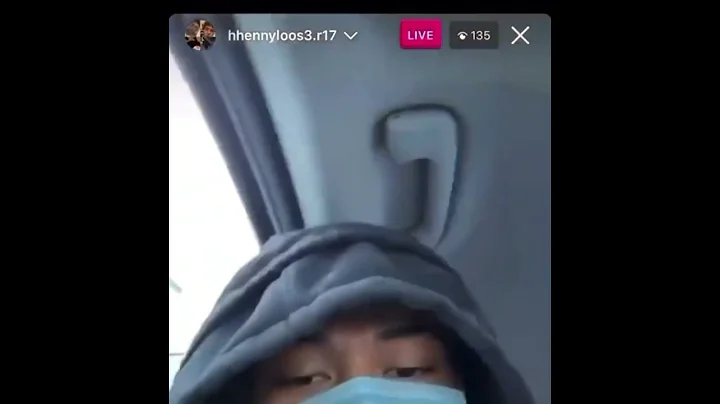This screenshot has width=720, height=404.
Task: Open hhennyloos3.r17's profile picture
Action: click(x=200, y=35)
